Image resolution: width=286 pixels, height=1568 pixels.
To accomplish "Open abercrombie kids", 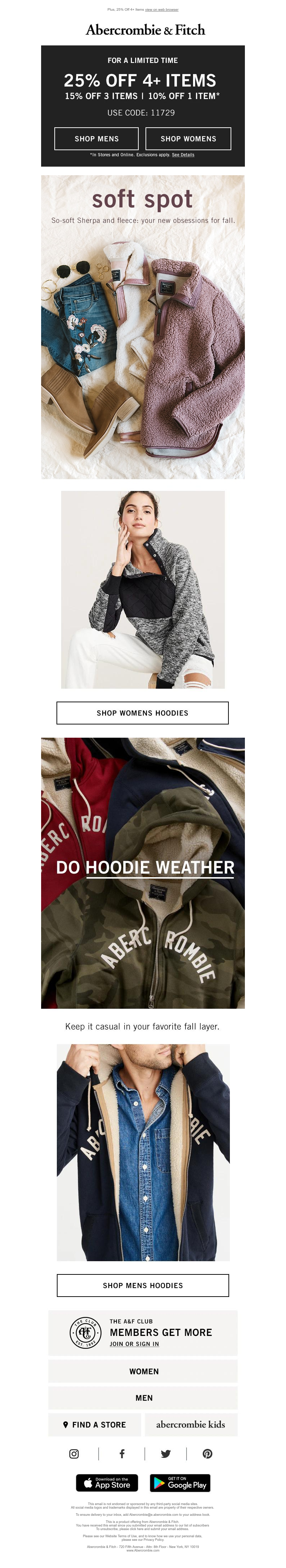I will (x=191, y=1425).
